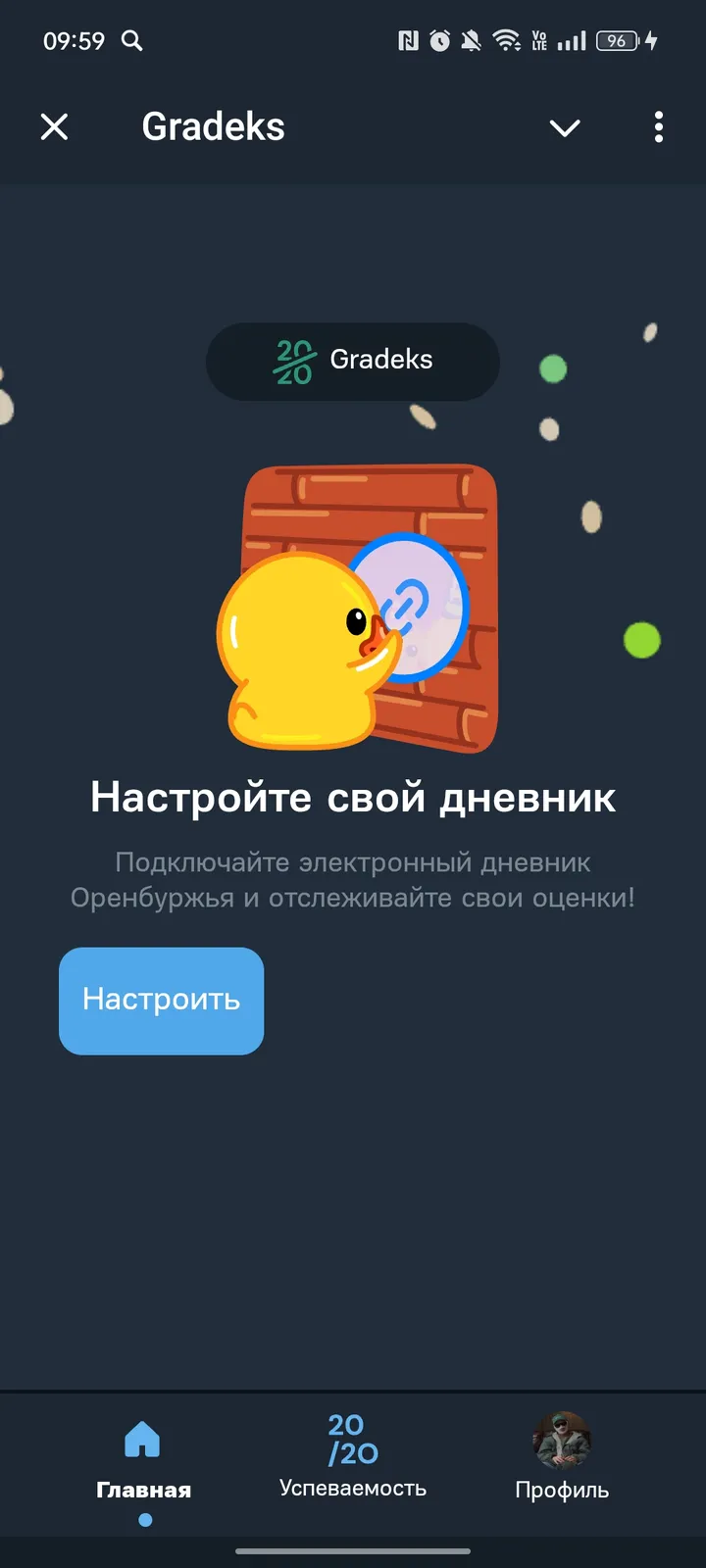706x1568 pixels.
Task: Open the search icon in the status bar
Action: [x=132, y=41]
